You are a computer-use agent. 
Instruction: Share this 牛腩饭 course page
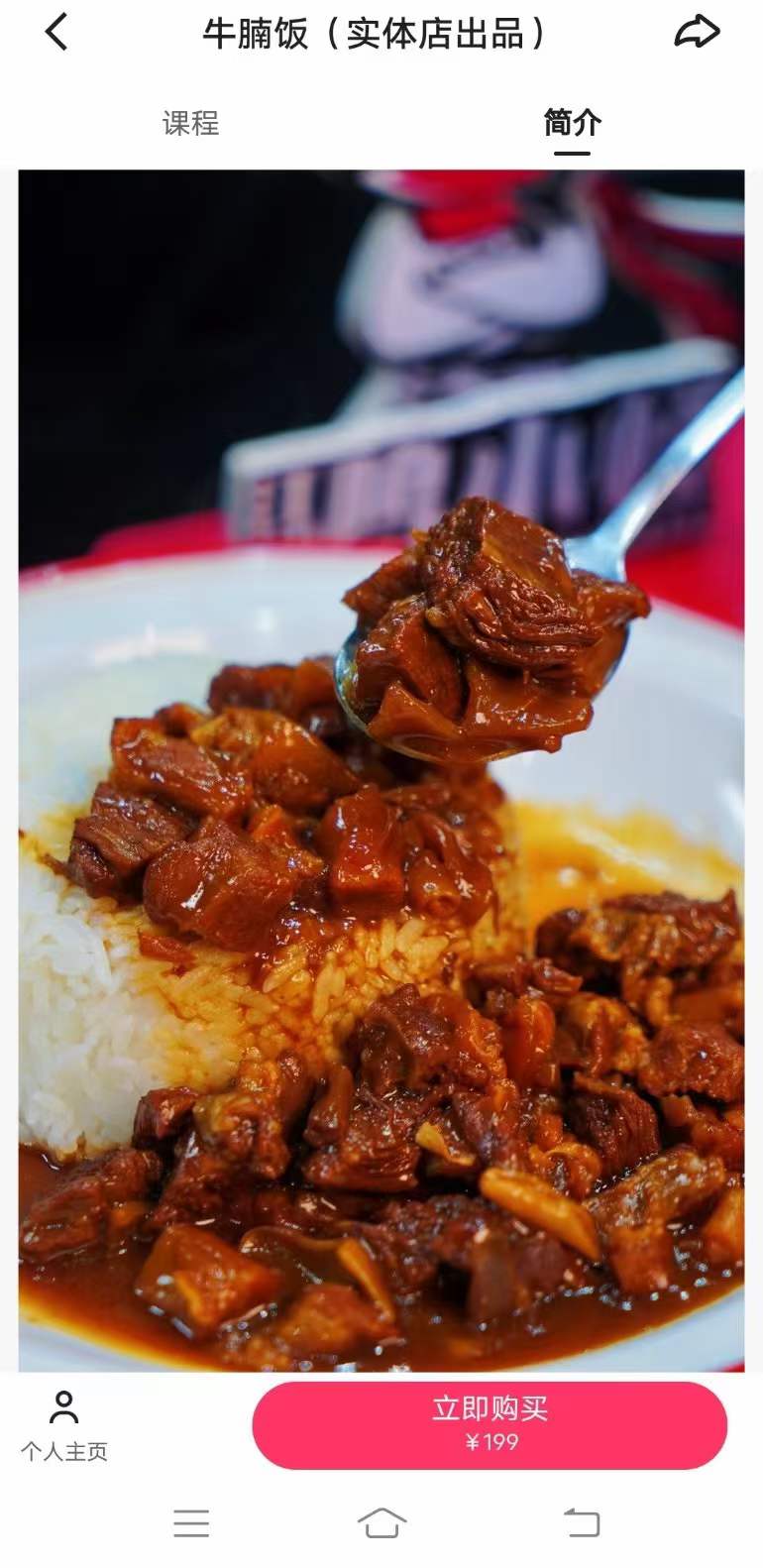click(697, 32)
